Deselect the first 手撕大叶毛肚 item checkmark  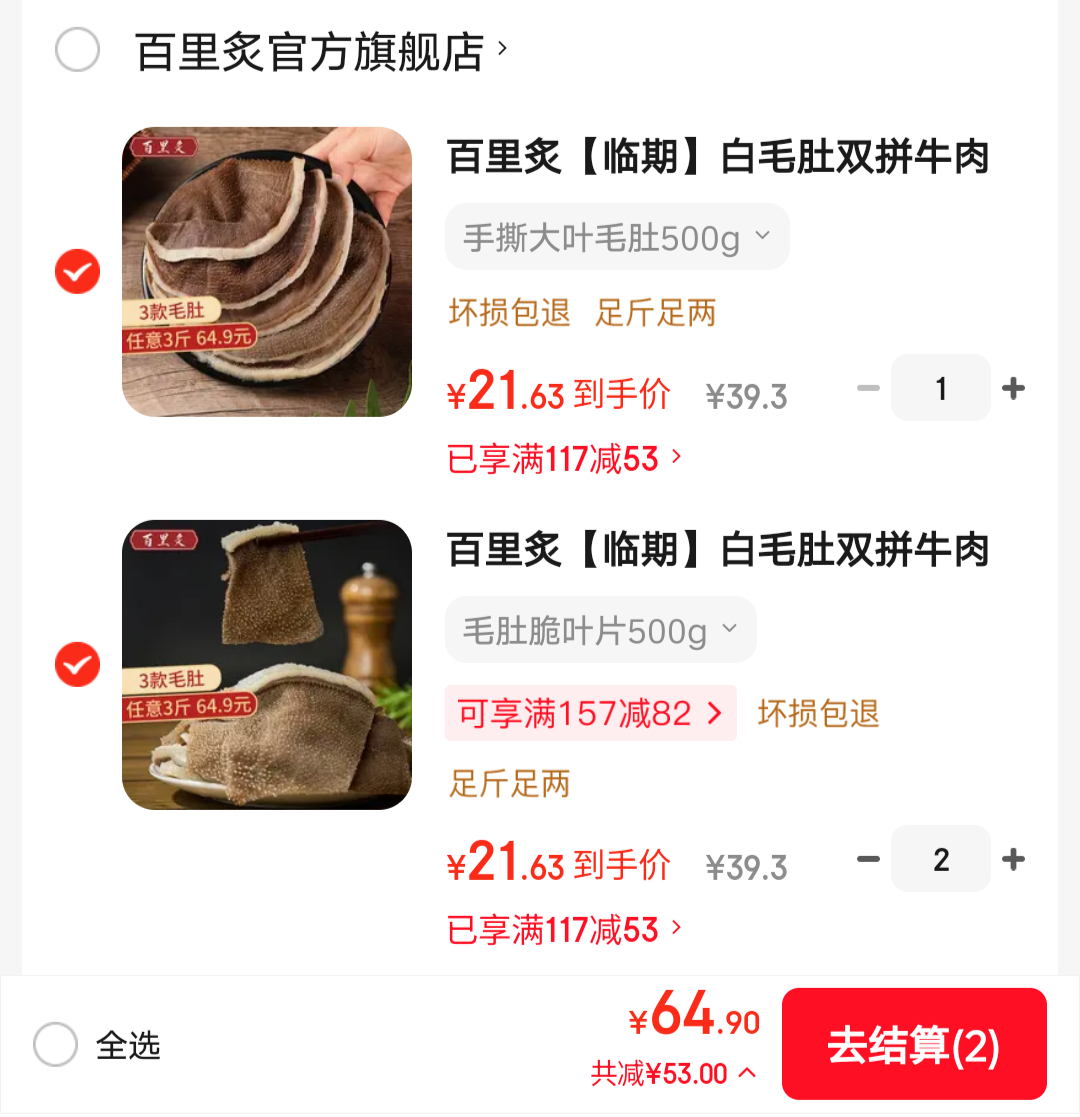coord(77,271)
